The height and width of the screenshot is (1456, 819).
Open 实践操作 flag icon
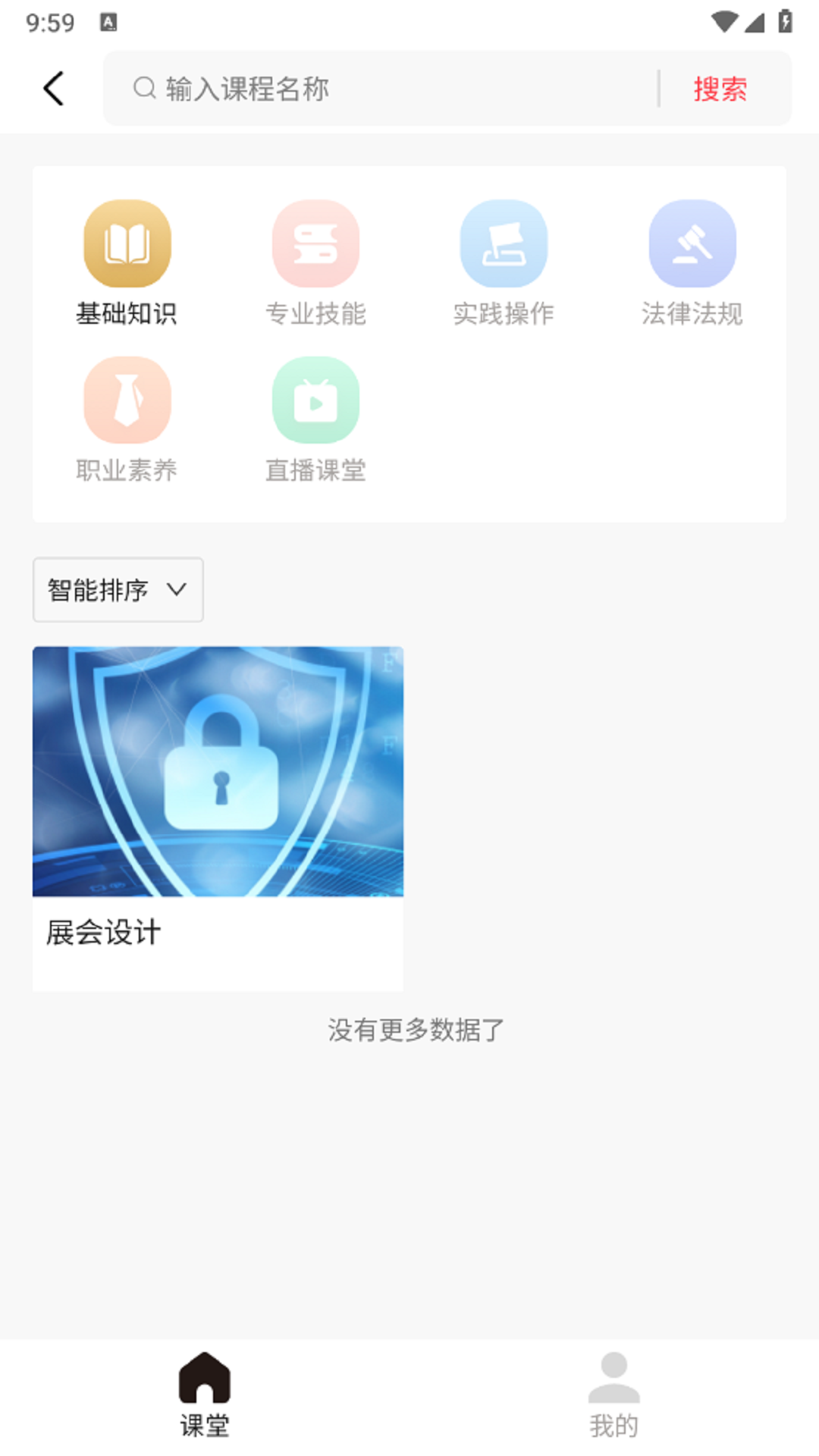click(504, 243)
